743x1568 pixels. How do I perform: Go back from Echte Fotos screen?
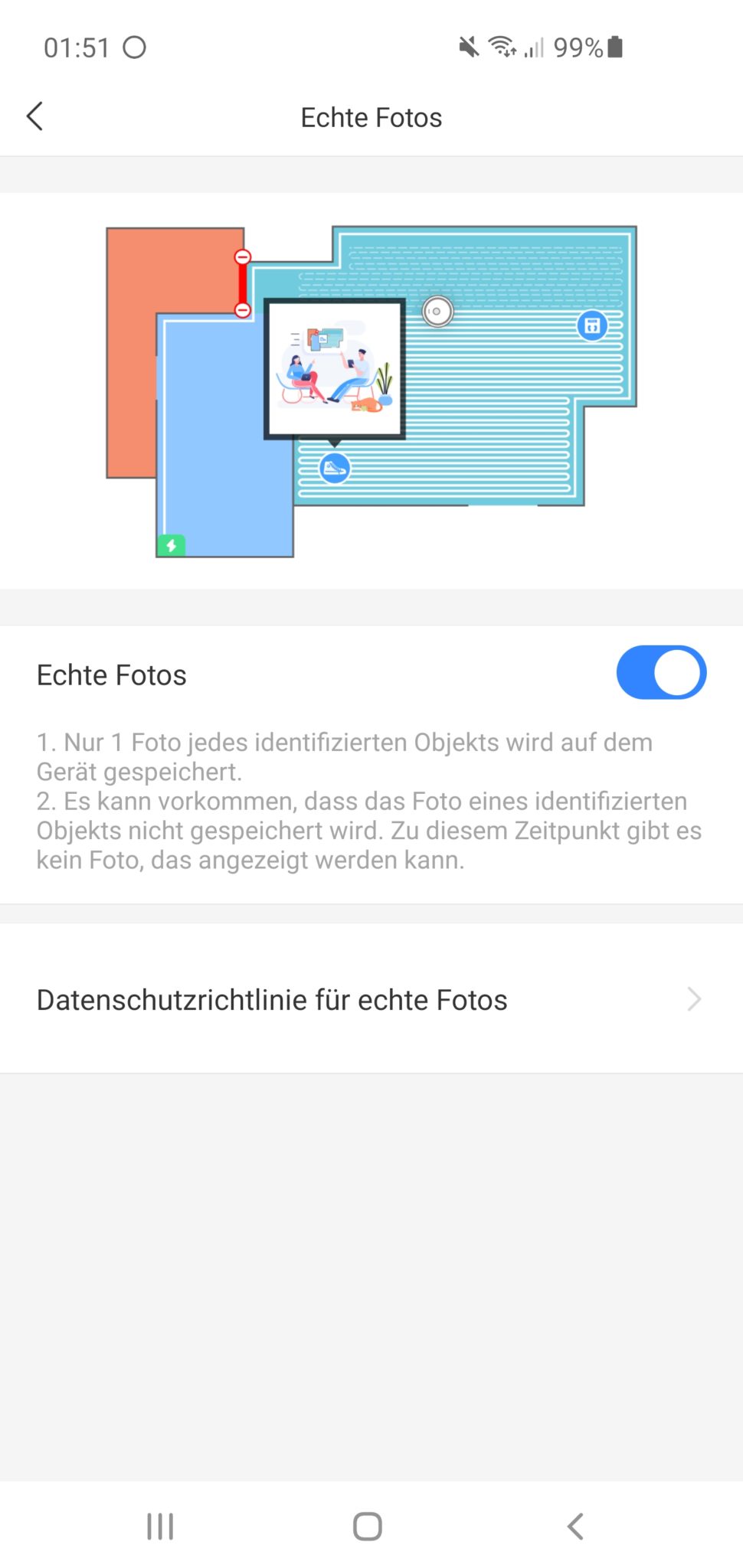(35, 117)
